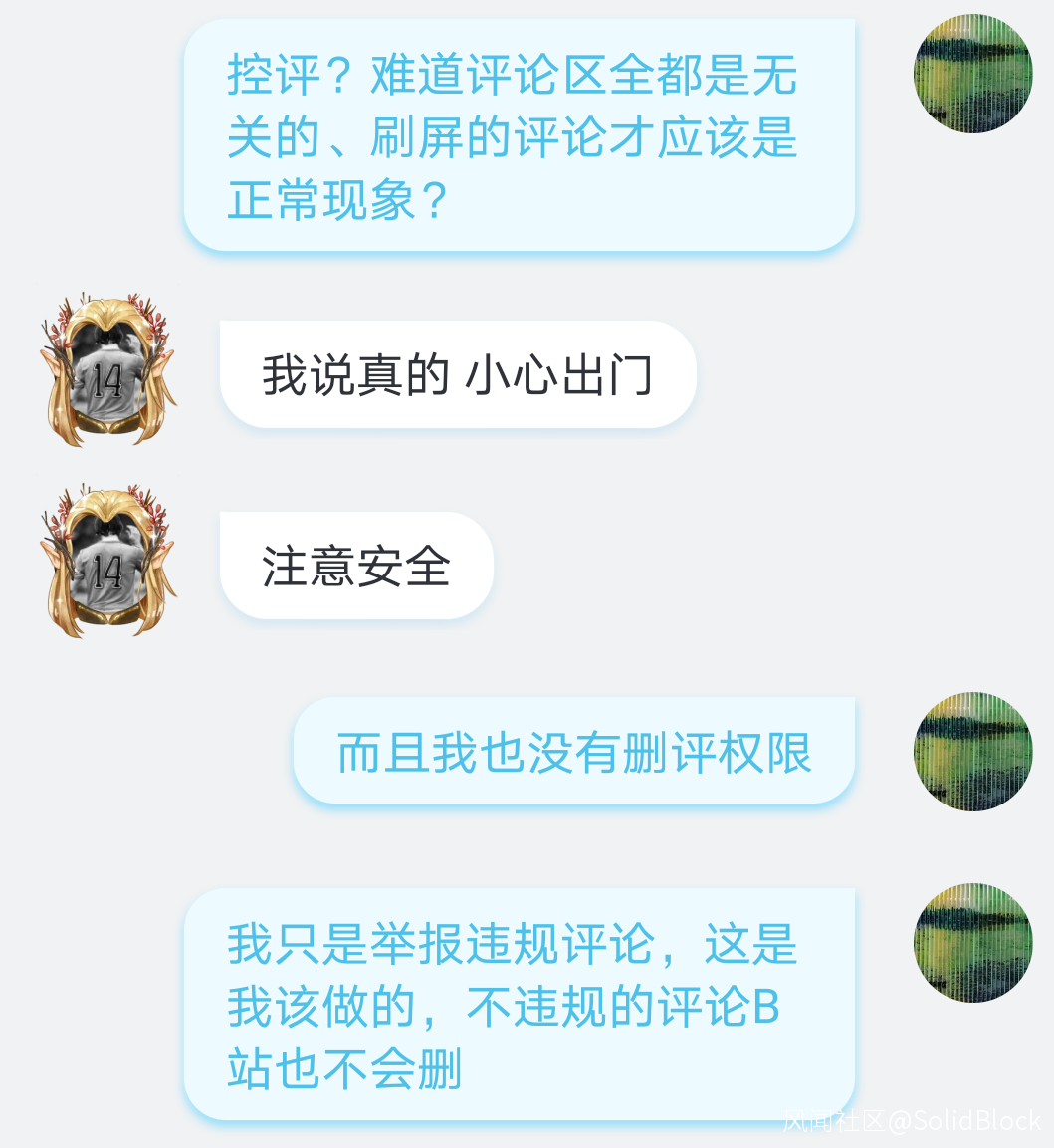This screenshot has width=1054, height=1148.
Task: Tap own avatar beside "而且我也没有删评权限"
Action: coord(972,751)
